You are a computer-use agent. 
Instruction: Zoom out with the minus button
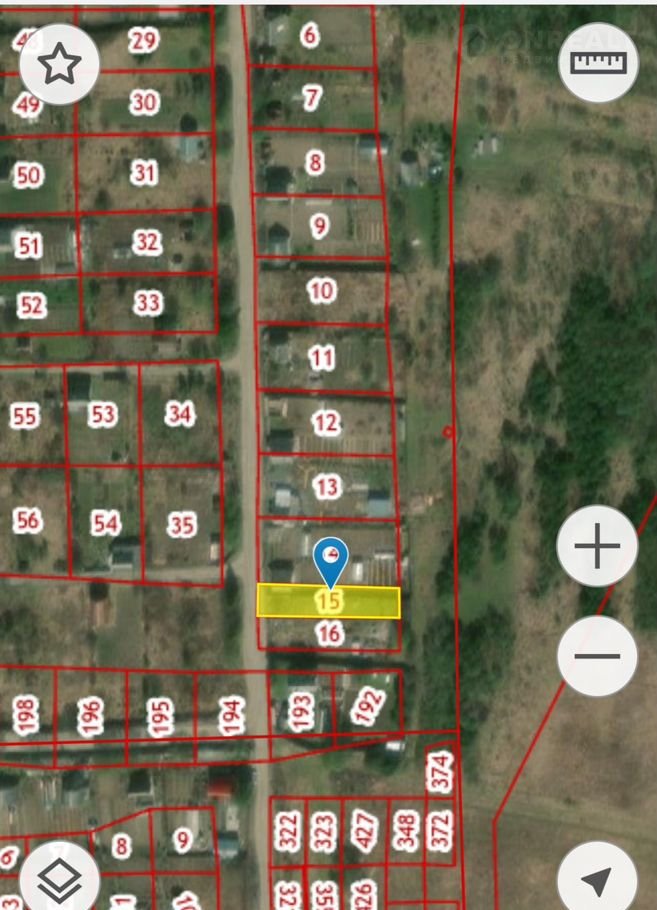pos(597,656)
